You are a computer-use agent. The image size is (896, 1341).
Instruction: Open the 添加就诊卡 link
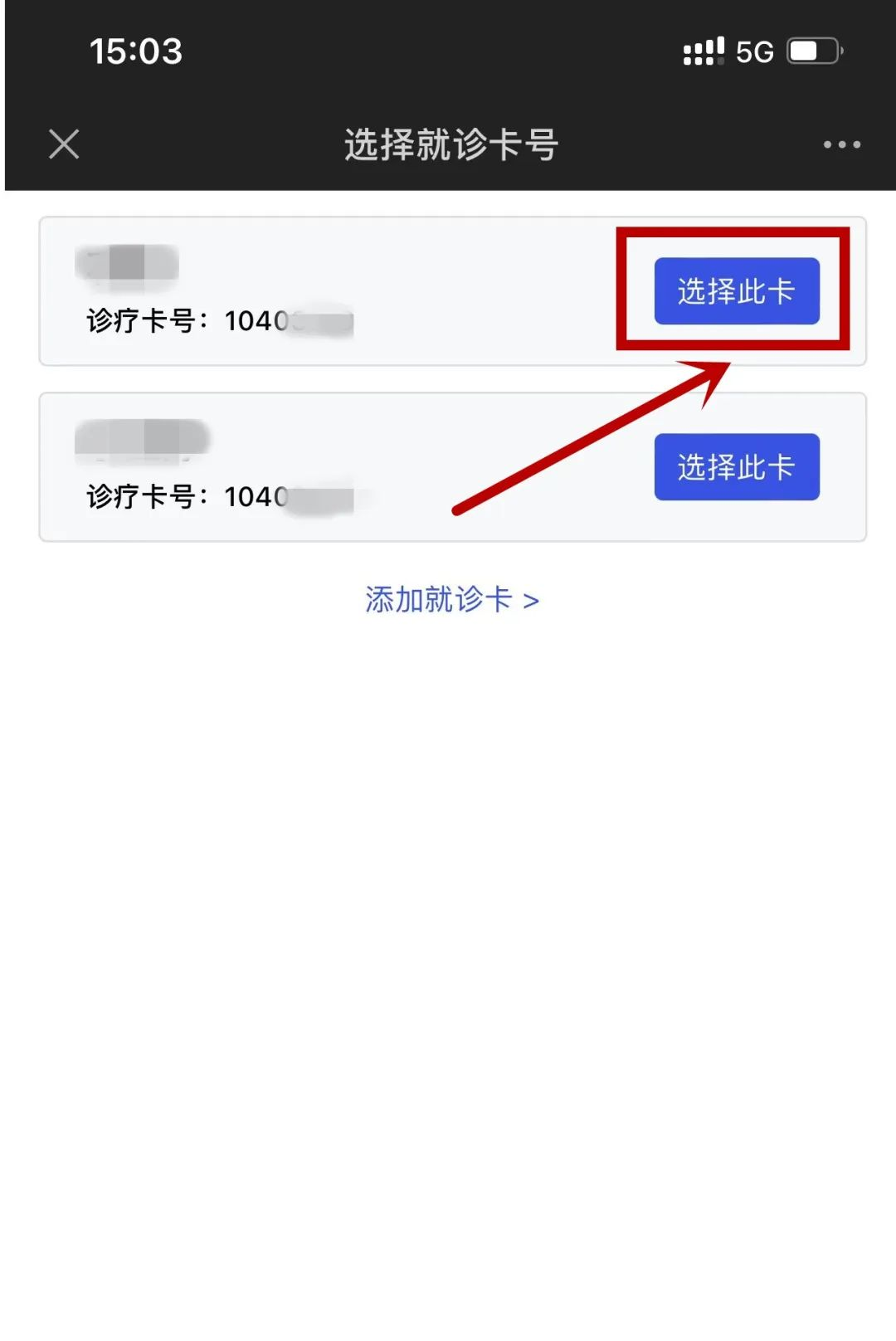point(451,599)
